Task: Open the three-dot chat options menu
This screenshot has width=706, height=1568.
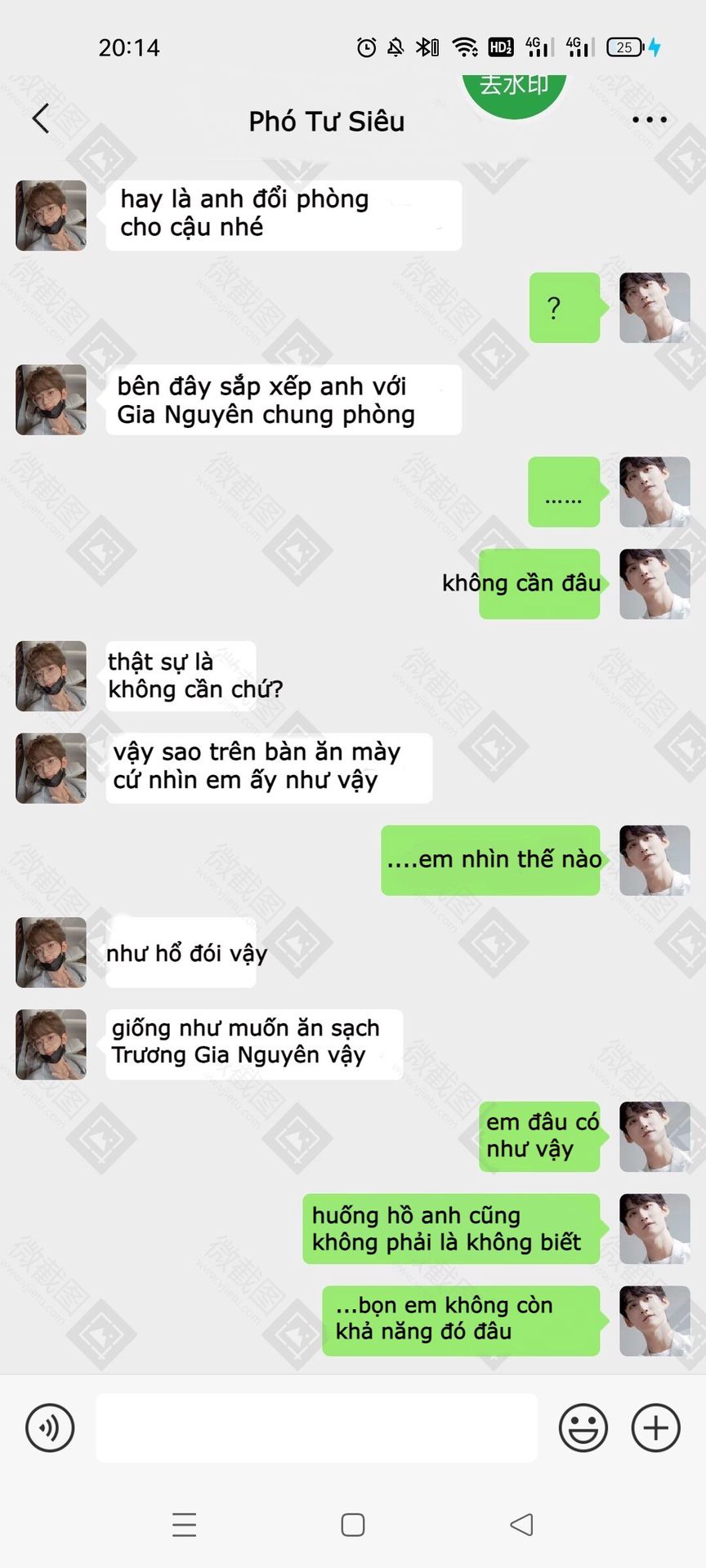Action: click(650, 120)
